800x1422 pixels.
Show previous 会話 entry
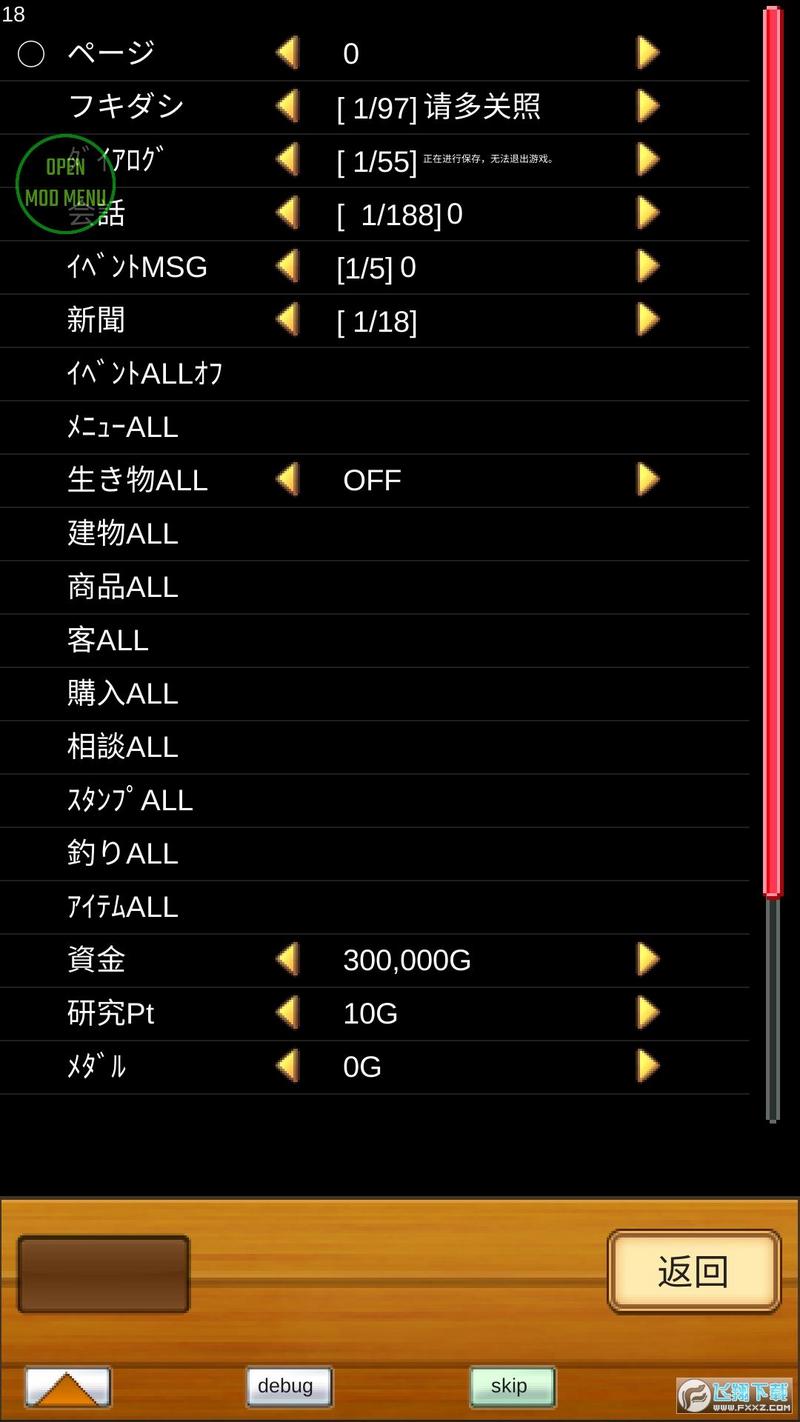tap(288, 213)
